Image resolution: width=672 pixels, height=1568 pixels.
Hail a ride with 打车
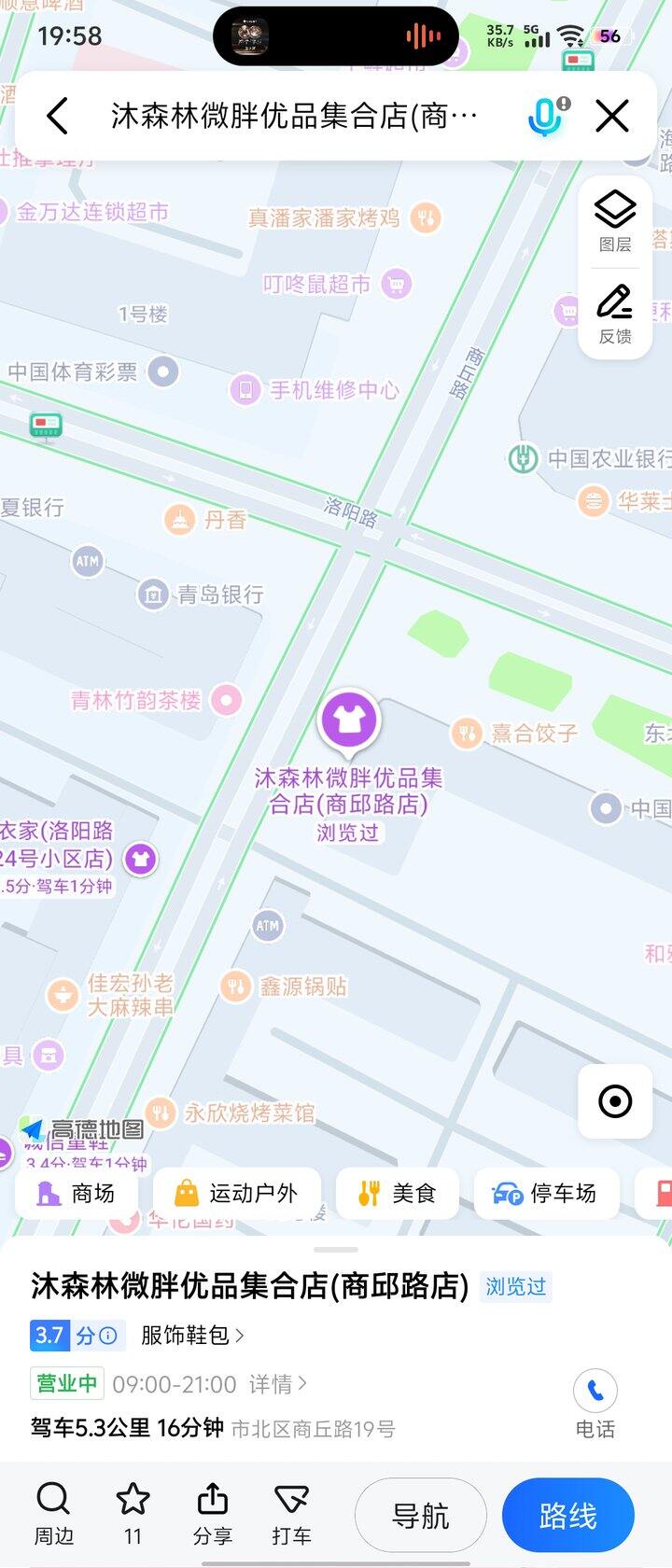291,1514
